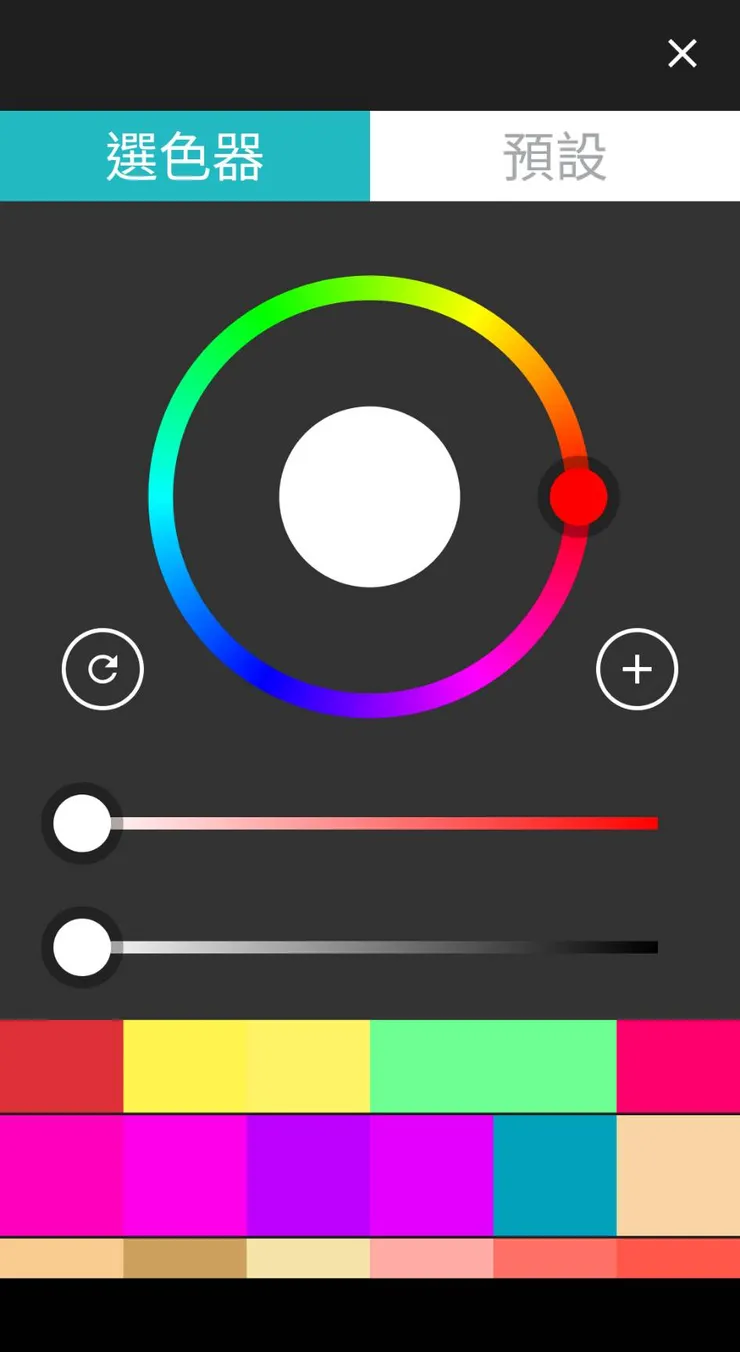740x1352 pixels.
Task: Switch to the 預設 tab
Action: (555, 156)
